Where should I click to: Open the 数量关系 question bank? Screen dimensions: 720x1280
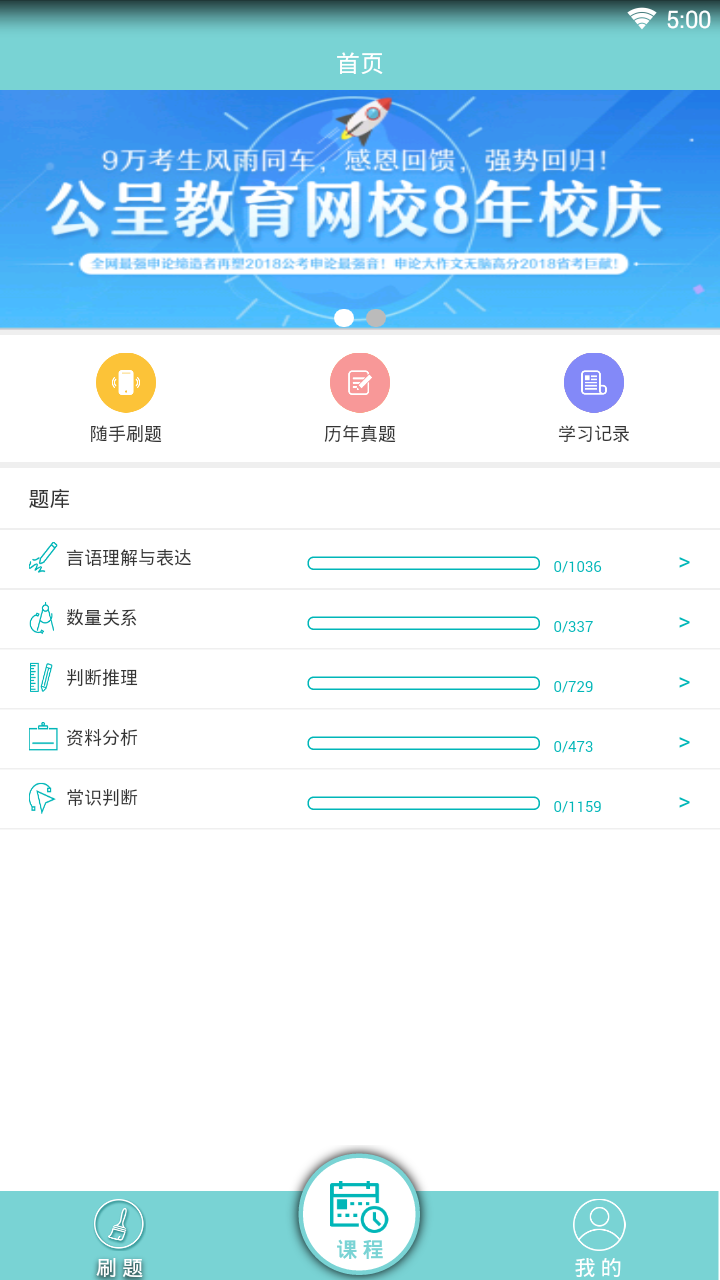coord(360,619)
